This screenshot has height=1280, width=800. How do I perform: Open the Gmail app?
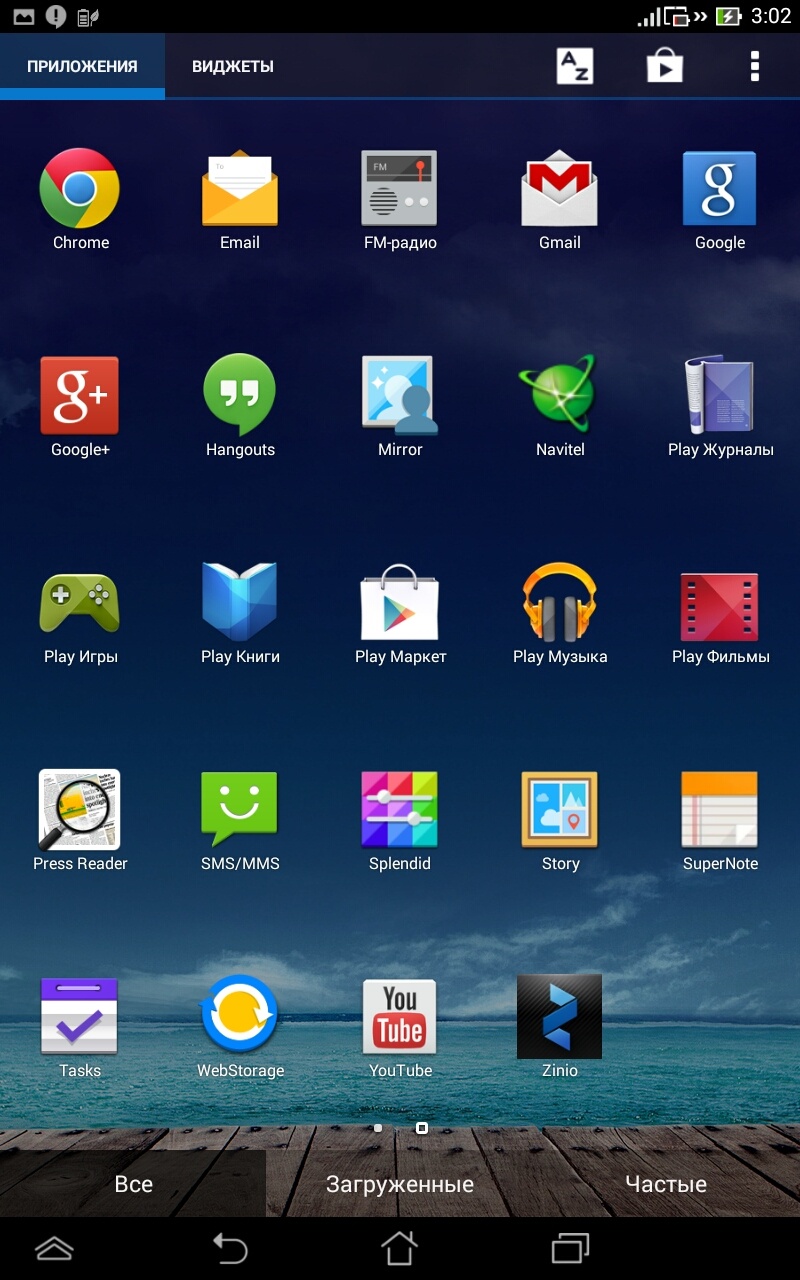pos(560,190)
